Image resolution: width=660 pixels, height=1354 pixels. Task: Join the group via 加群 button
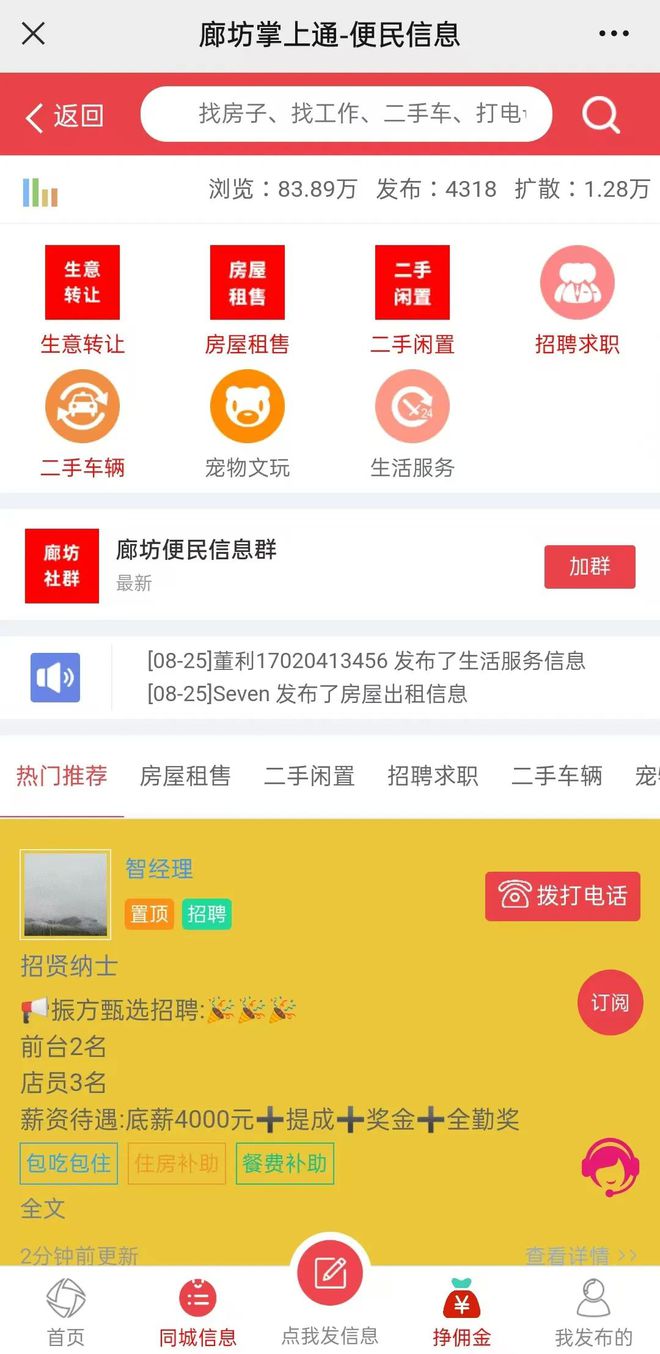(590, 567)
